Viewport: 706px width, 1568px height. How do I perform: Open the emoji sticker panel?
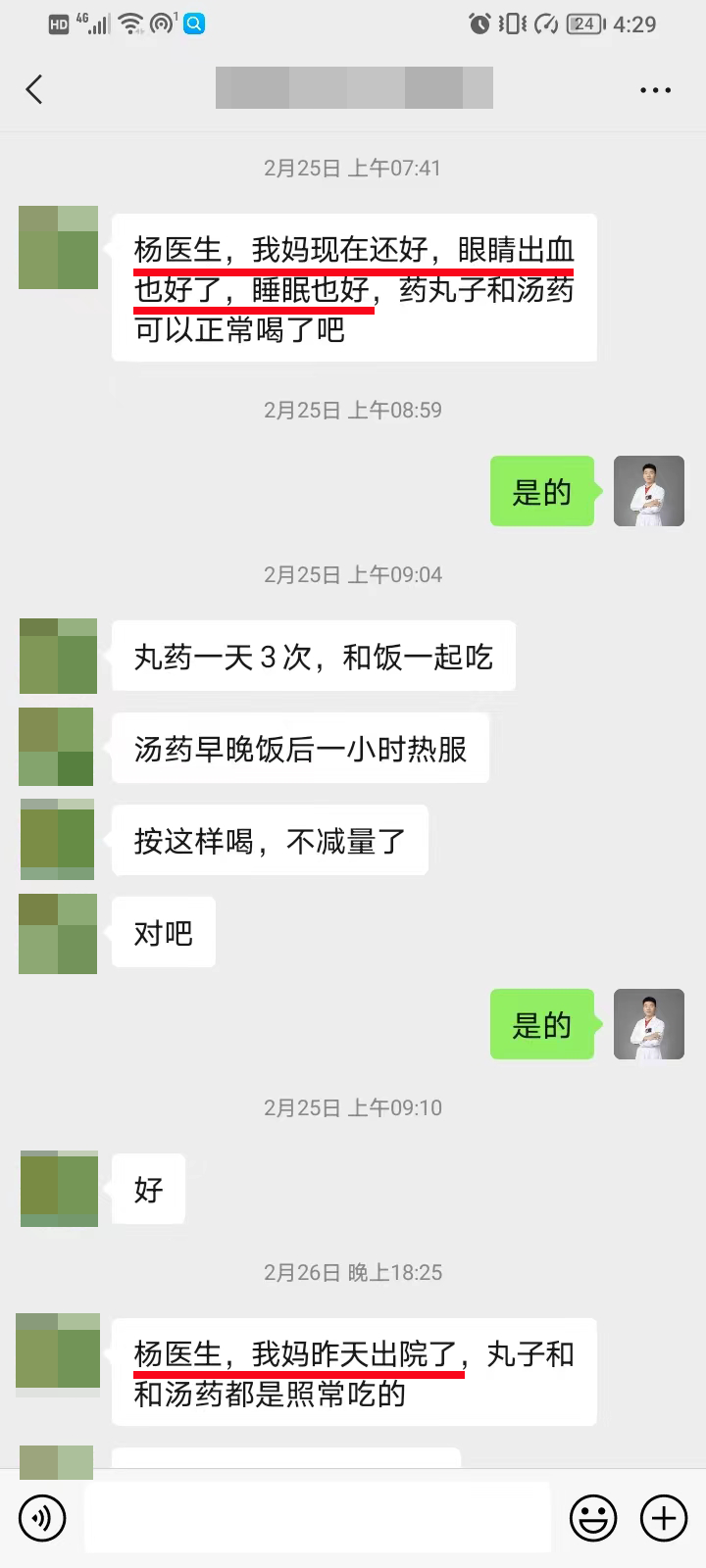coord(593,1518)
